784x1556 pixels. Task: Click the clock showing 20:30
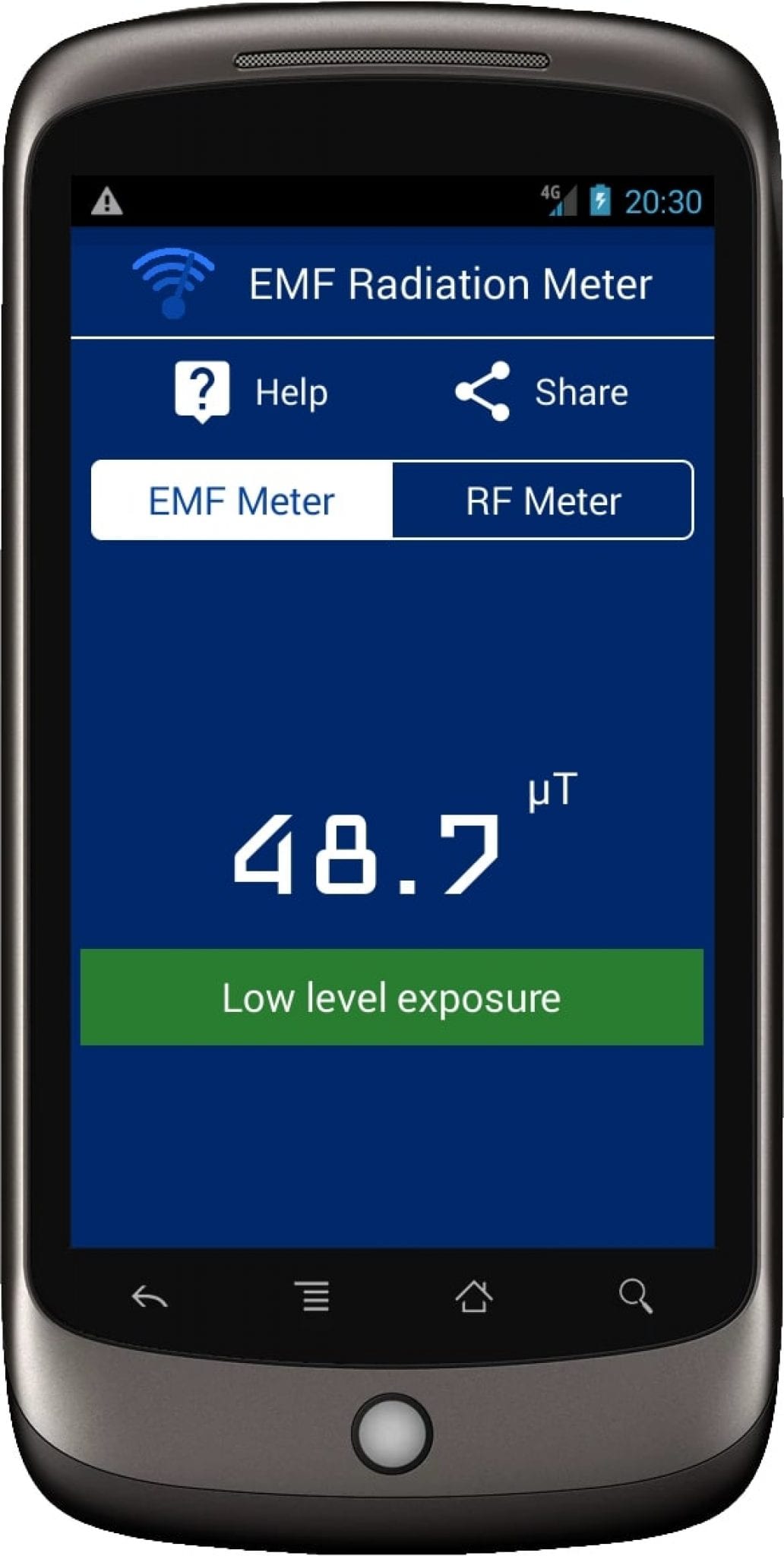pos(662,201)
